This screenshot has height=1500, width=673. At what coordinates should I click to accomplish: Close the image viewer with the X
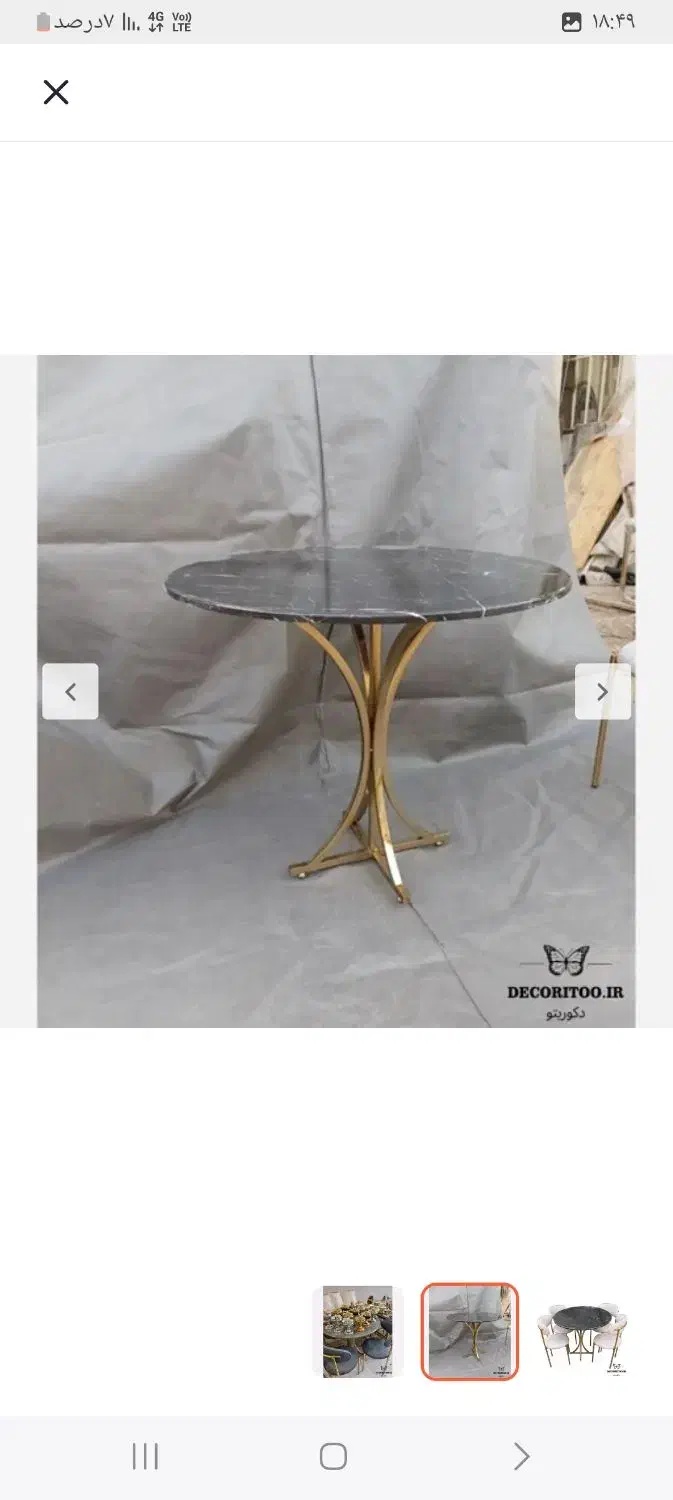[56, 92]
